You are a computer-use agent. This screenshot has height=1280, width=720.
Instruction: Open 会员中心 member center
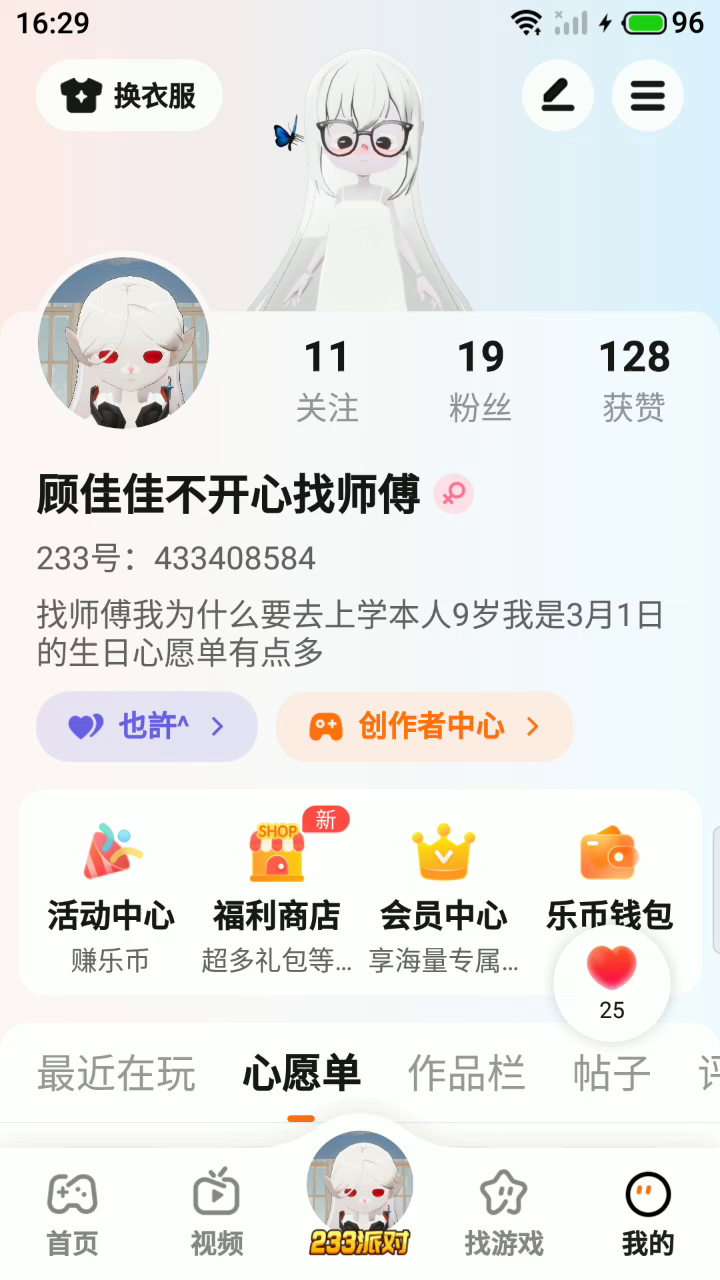pos(444,895)
